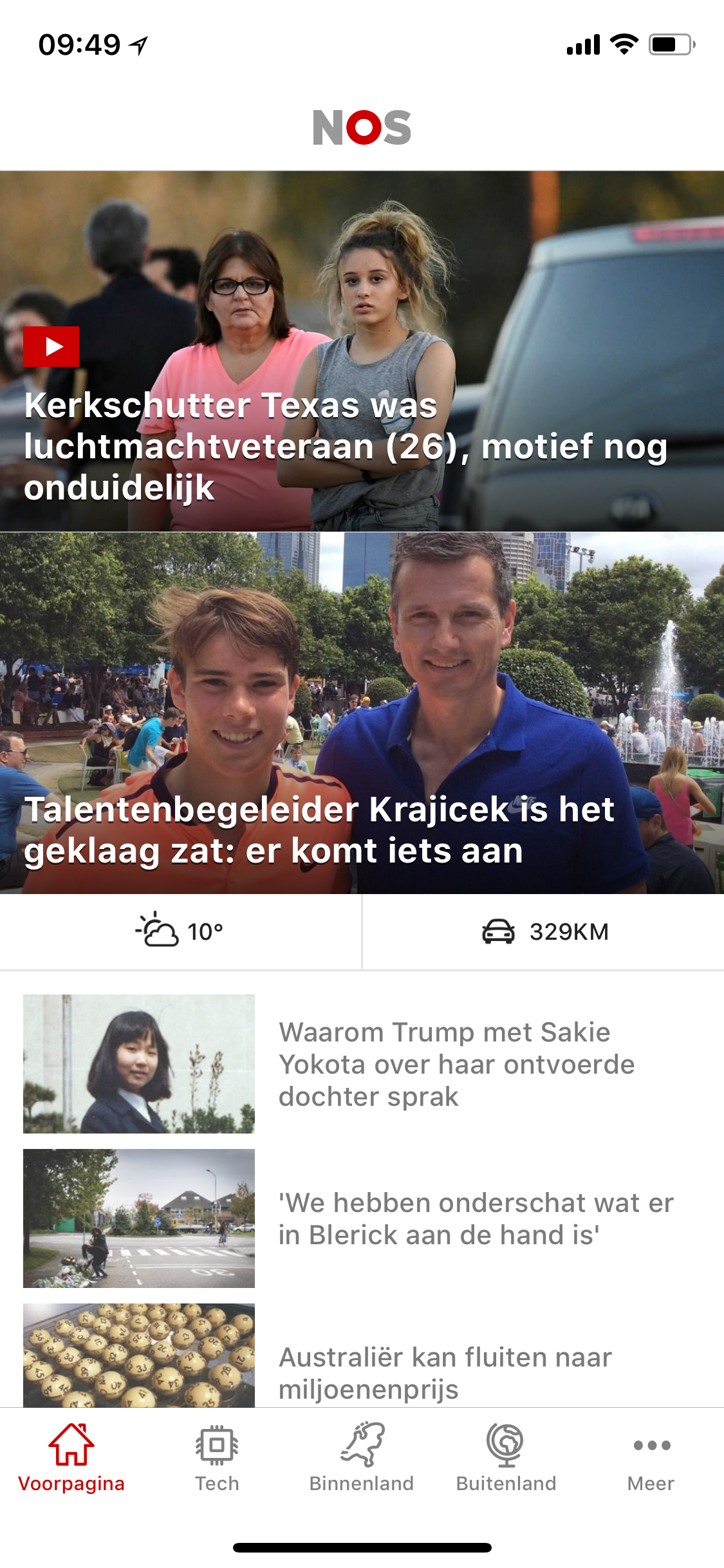Switch to the Buitenland tab
Screen dimensions: 724x1568
tap(506, 1457)
